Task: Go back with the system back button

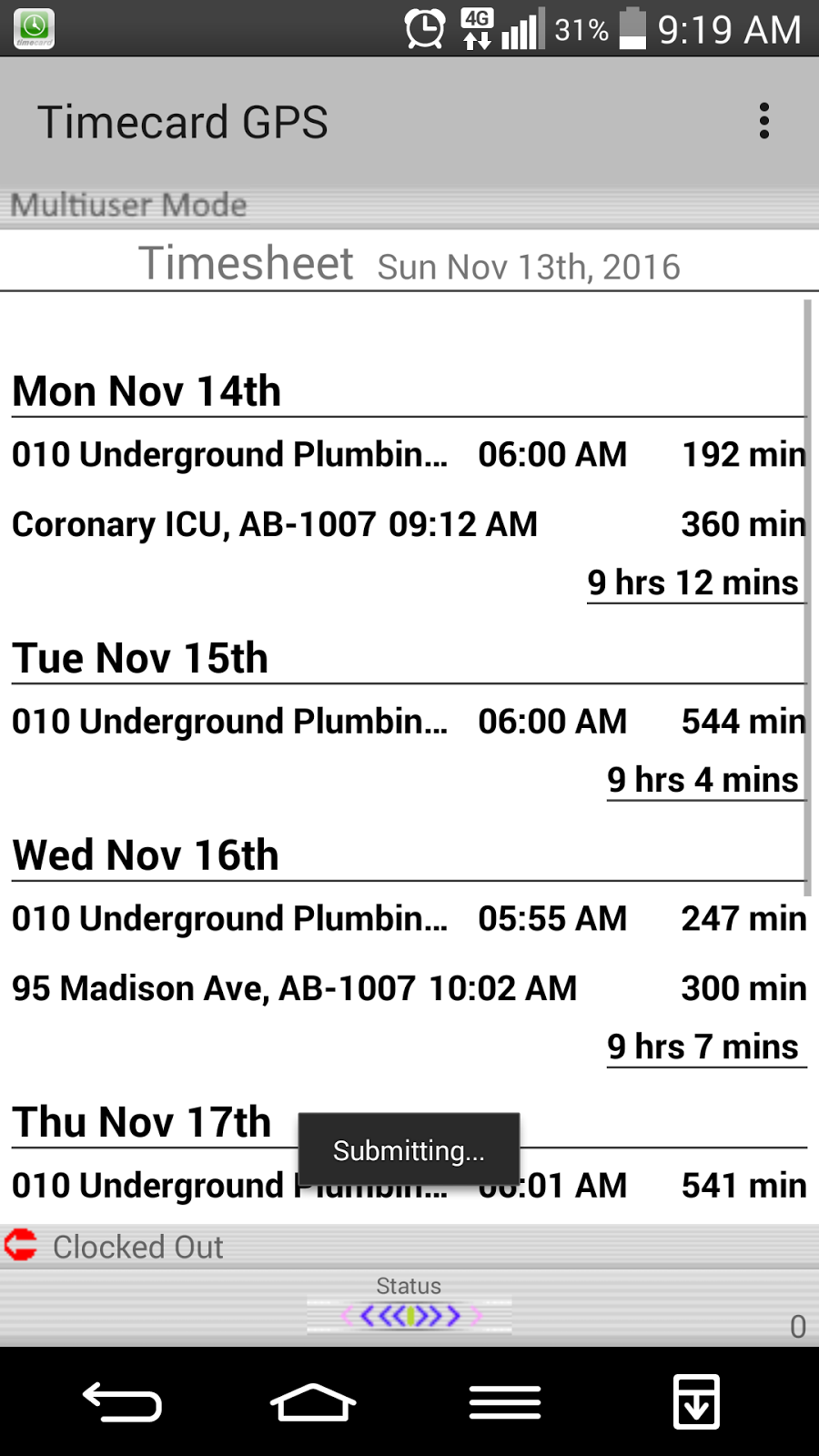Action: click(123, 1401)
